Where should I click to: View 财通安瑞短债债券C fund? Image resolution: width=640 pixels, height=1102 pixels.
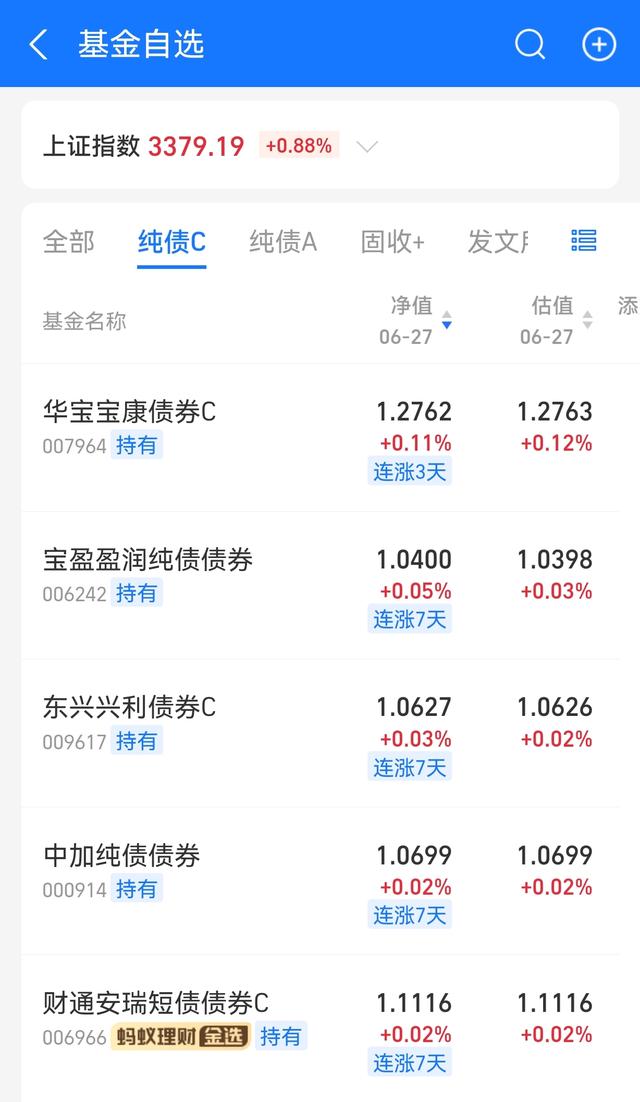(320, 1028)
